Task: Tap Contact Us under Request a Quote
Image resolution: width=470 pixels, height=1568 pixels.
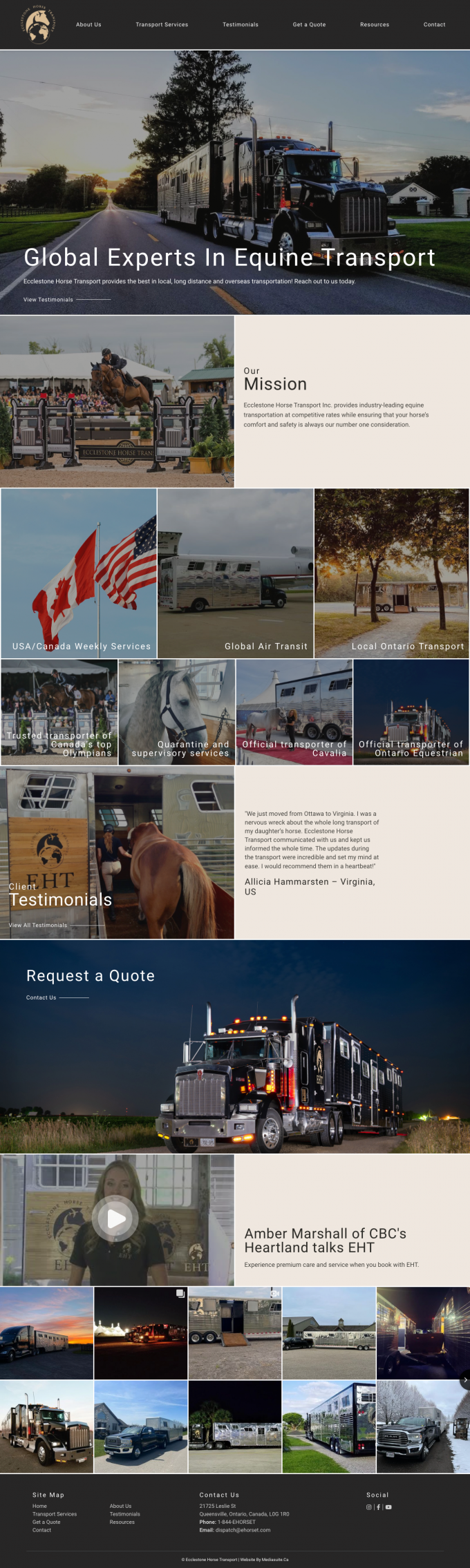Action: pos(41,997)
